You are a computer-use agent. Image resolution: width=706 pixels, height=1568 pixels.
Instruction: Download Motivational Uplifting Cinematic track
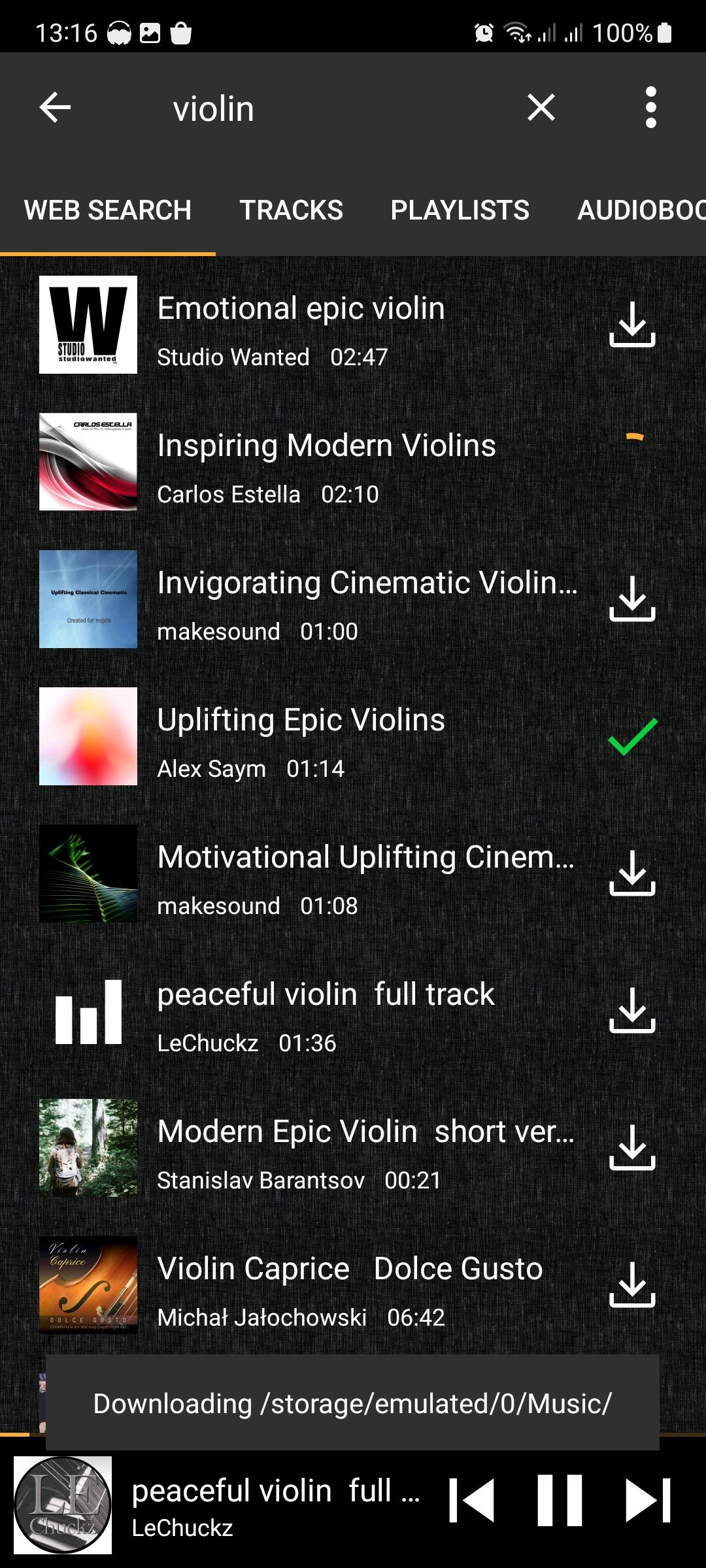632,874
